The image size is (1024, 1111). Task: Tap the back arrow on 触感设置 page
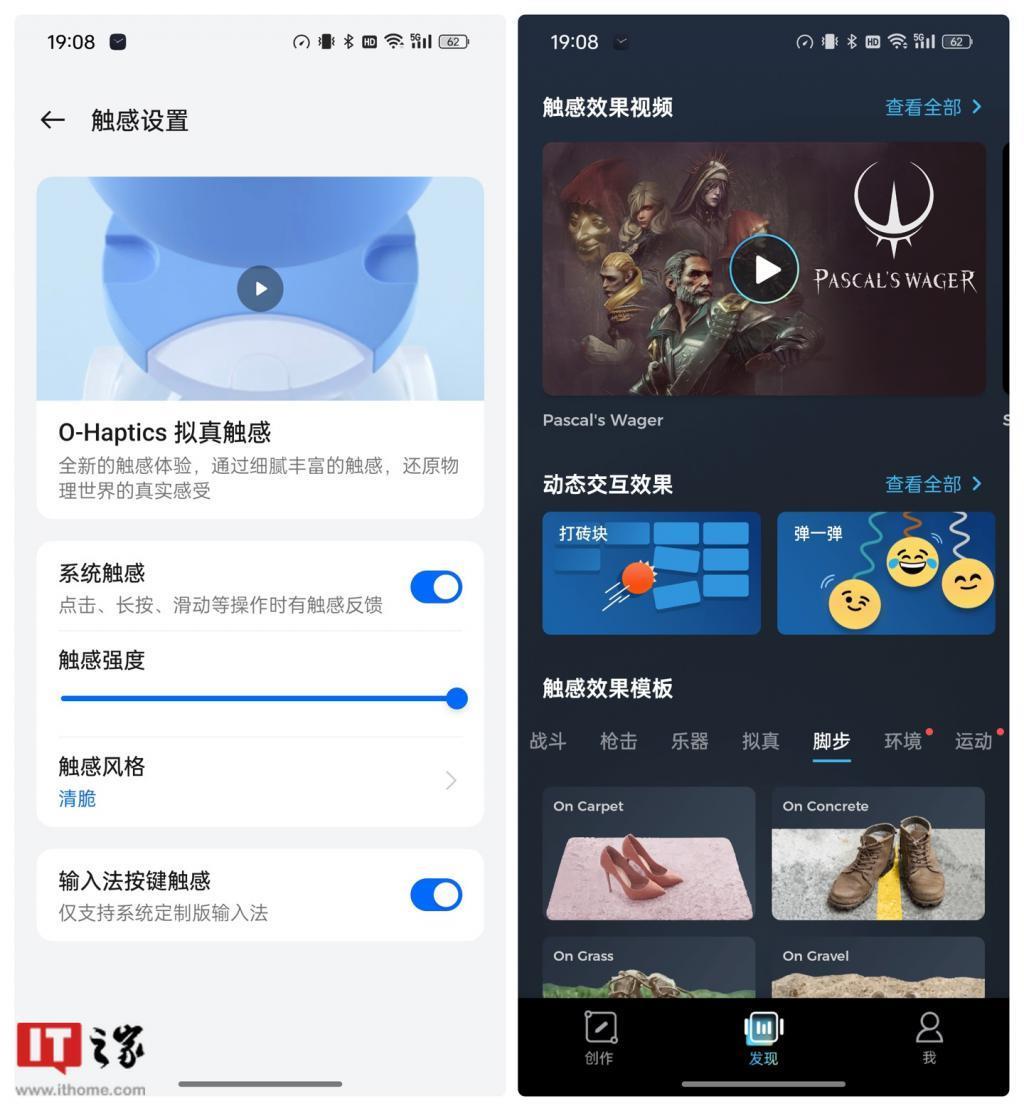51,120
